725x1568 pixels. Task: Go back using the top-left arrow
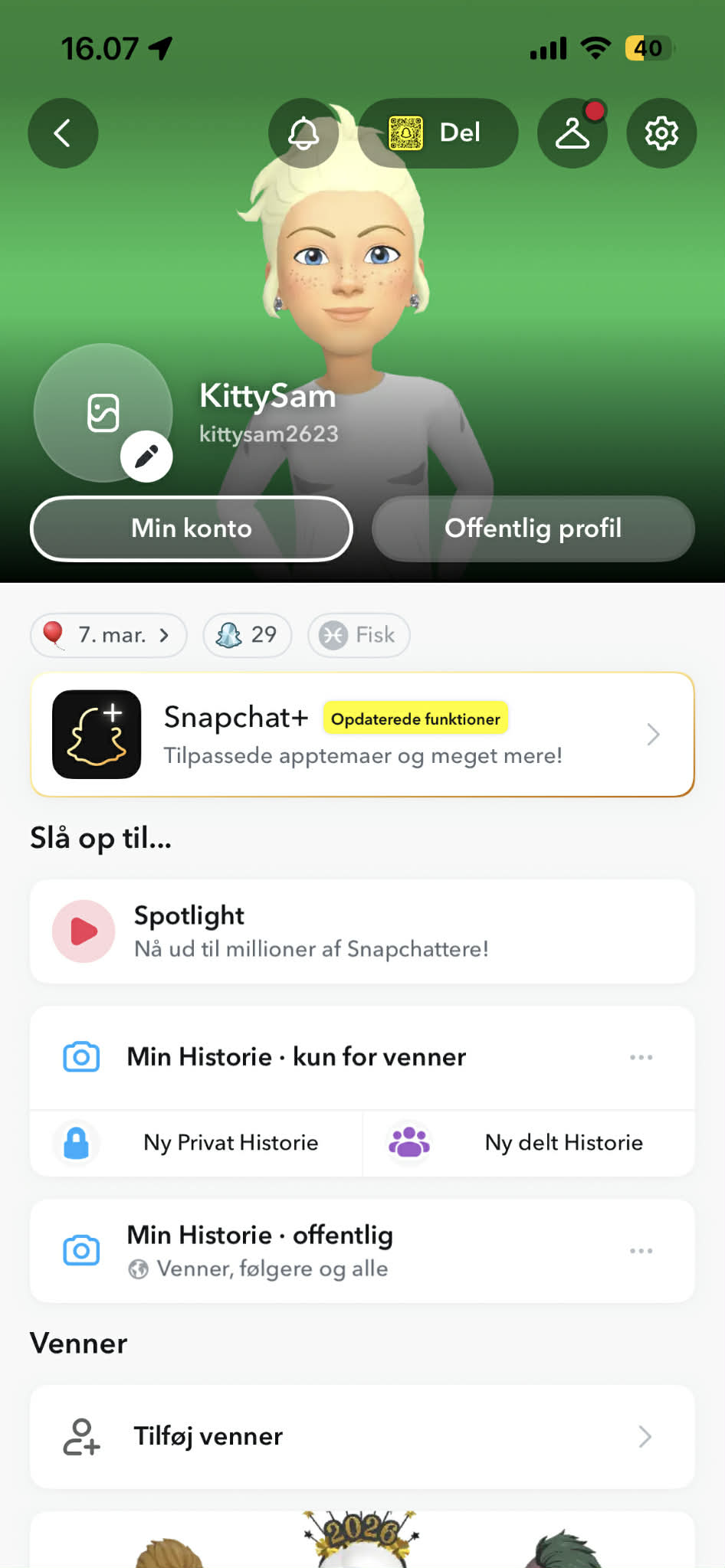click(63, 133)
